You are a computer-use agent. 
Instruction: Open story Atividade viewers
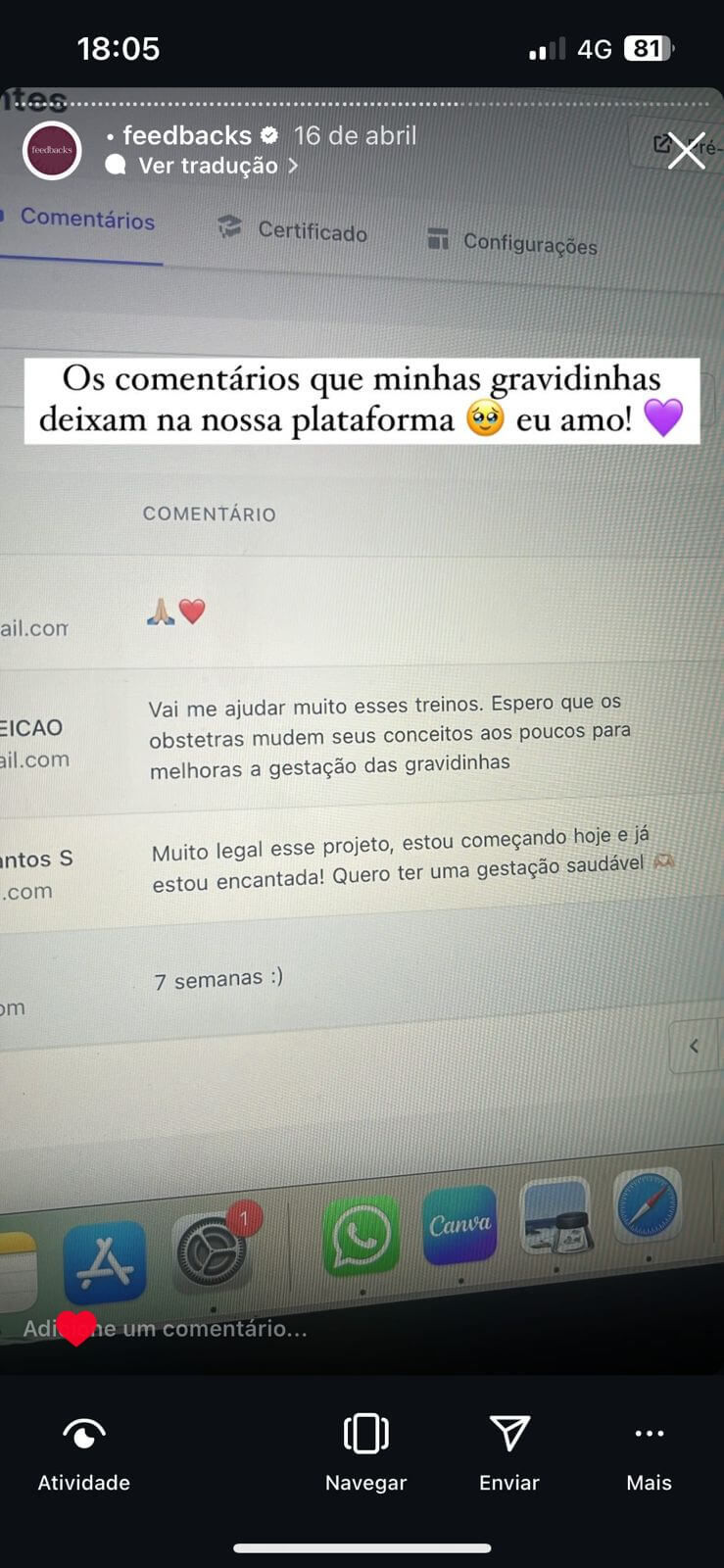pyautogui.click(x=84, y=1452)
